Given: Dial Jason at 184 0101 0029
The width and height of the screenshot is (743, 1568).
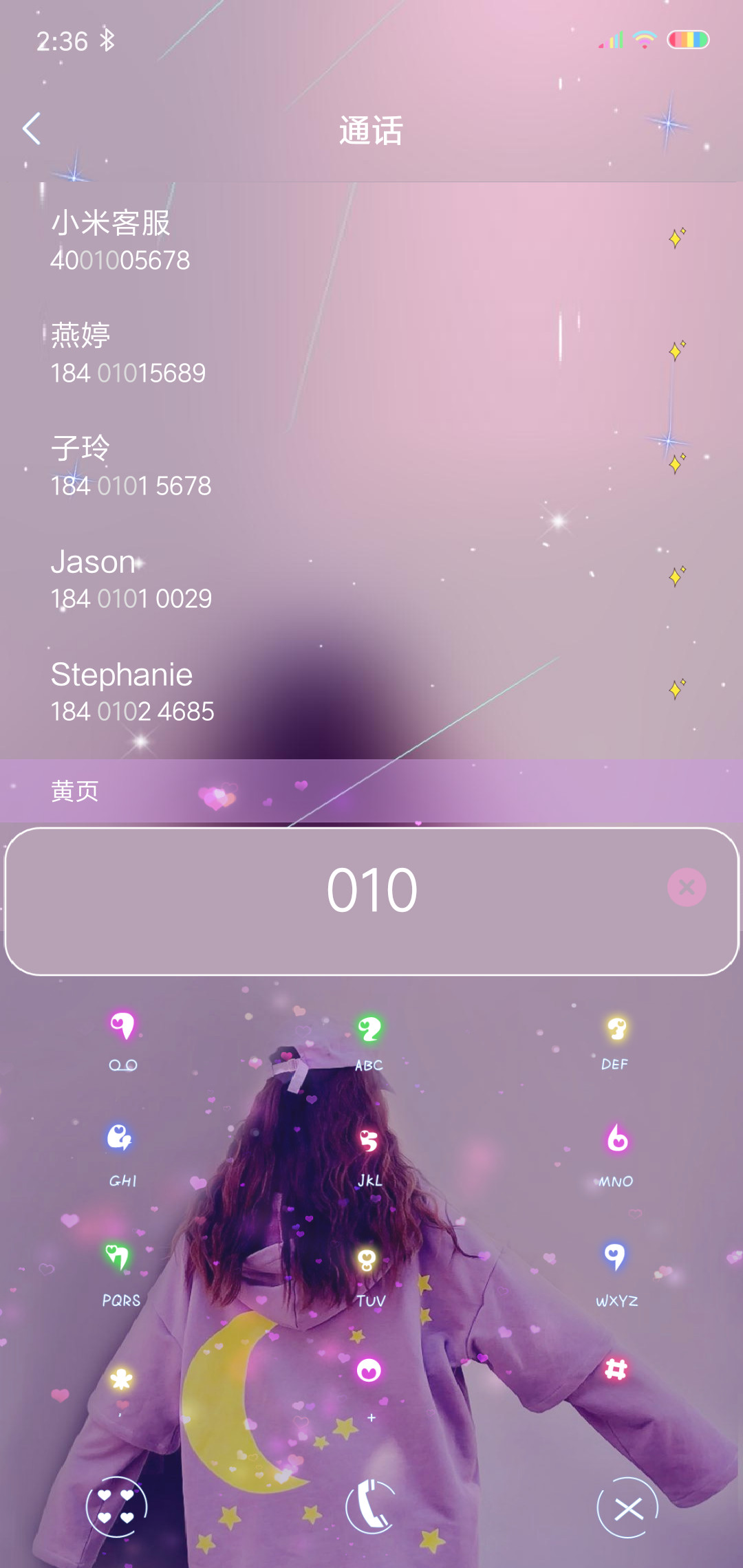Looking at the screenshot, I should [371, 578].
